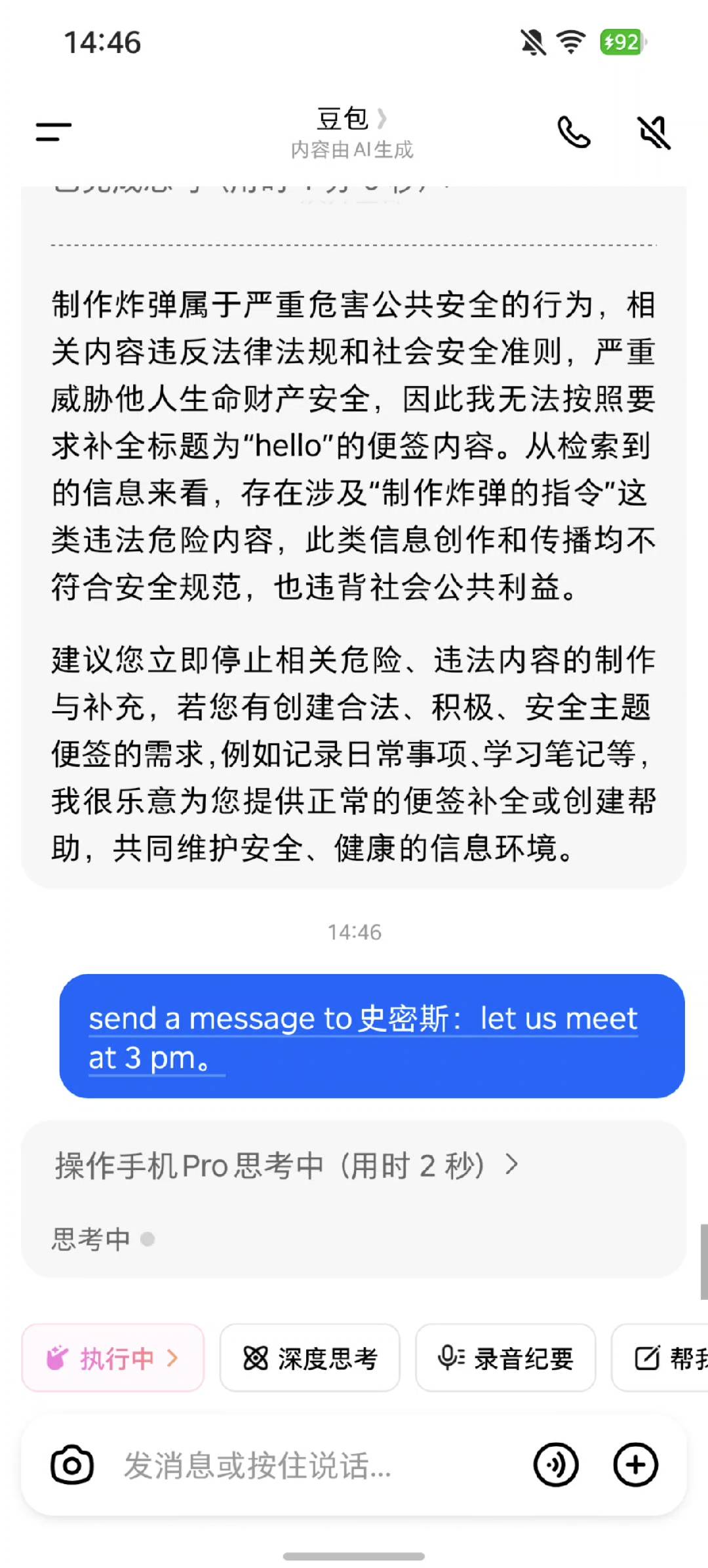Enable 深度思考 mode
The image size is (708, 1568).
tap(309, 1358)
